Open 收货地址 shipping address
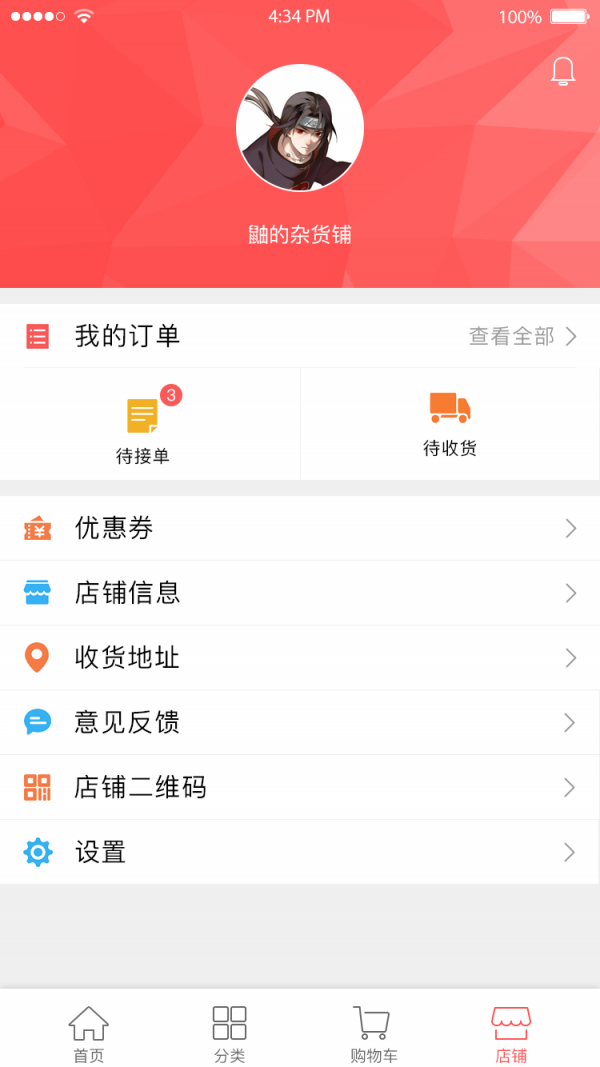This screenshot has width=600, height=1067. 300,658
